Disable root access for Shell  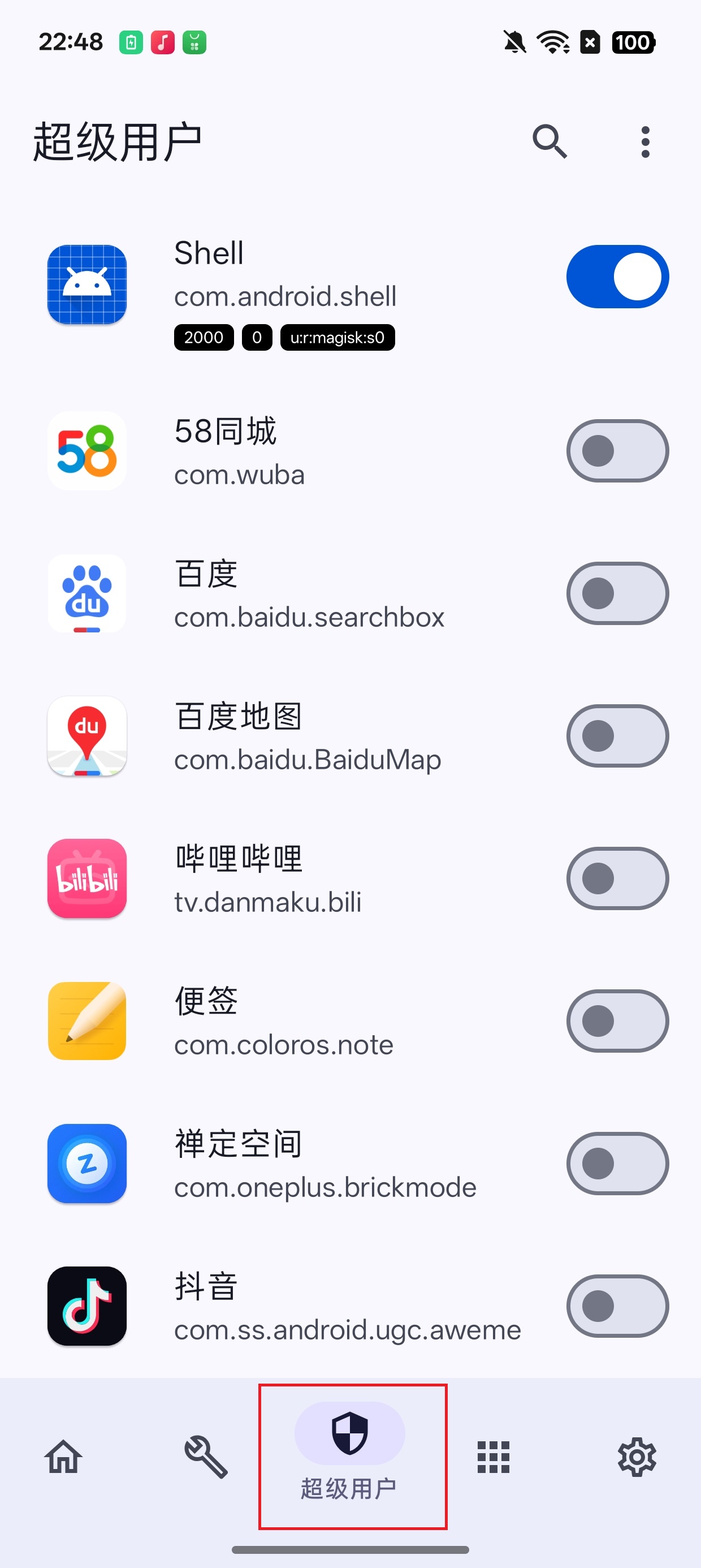(617, 277)
